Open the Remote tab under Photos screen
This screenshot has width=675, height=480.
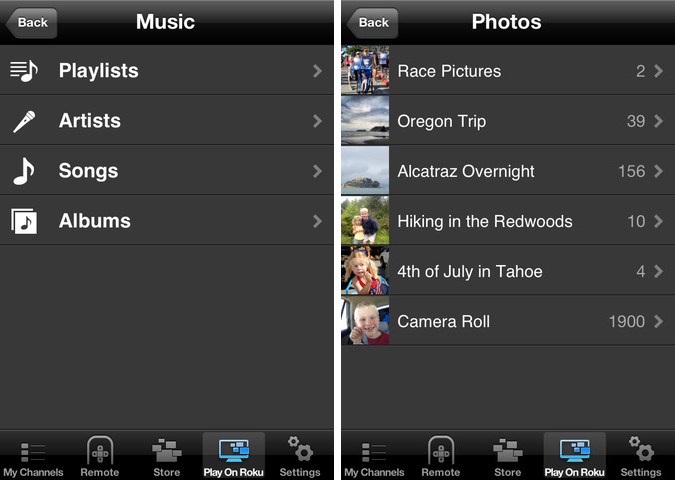point(441,456)
